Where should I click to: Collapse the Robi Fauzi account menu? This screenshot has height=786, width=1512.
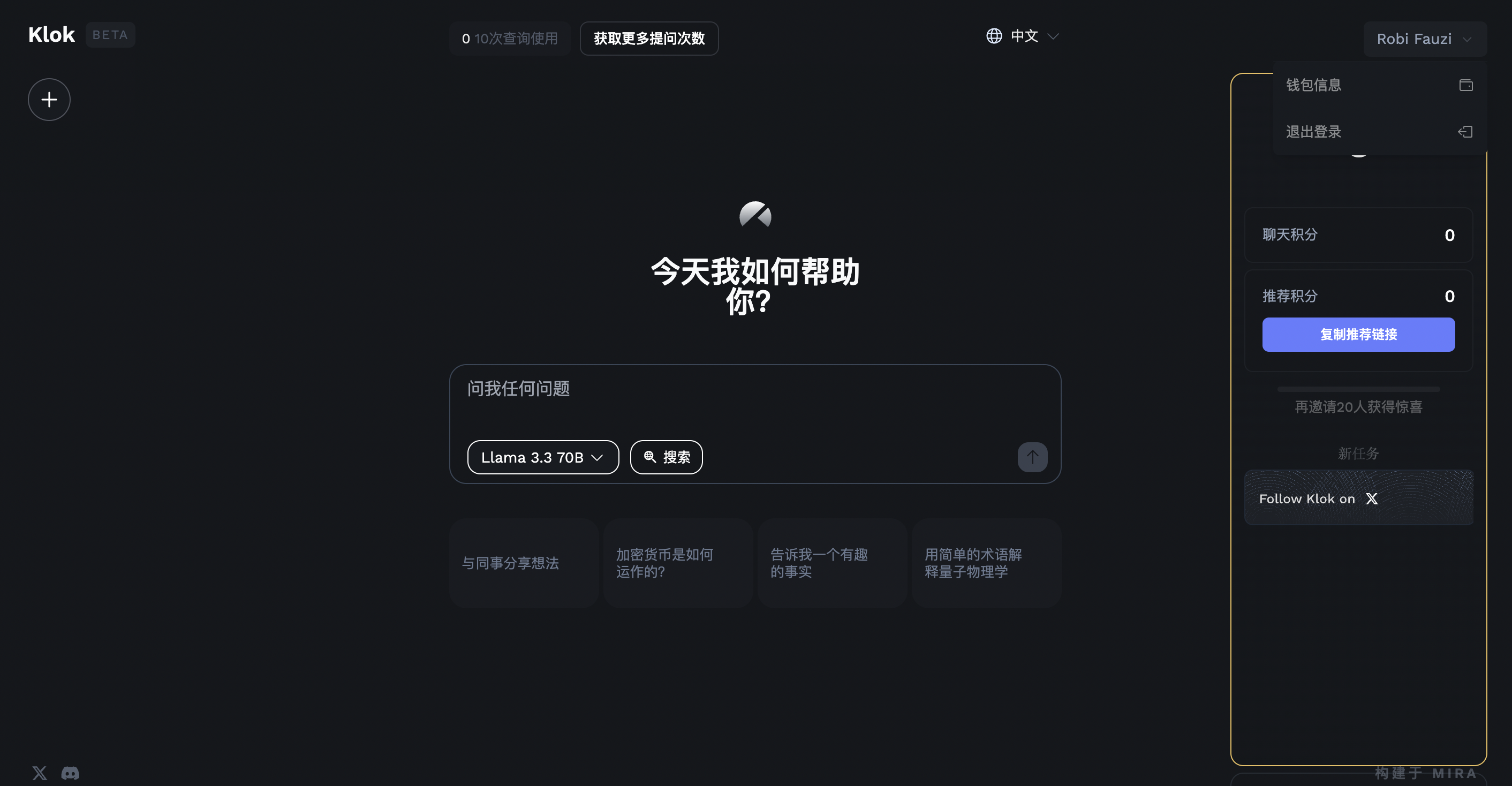coord(1424,39)
